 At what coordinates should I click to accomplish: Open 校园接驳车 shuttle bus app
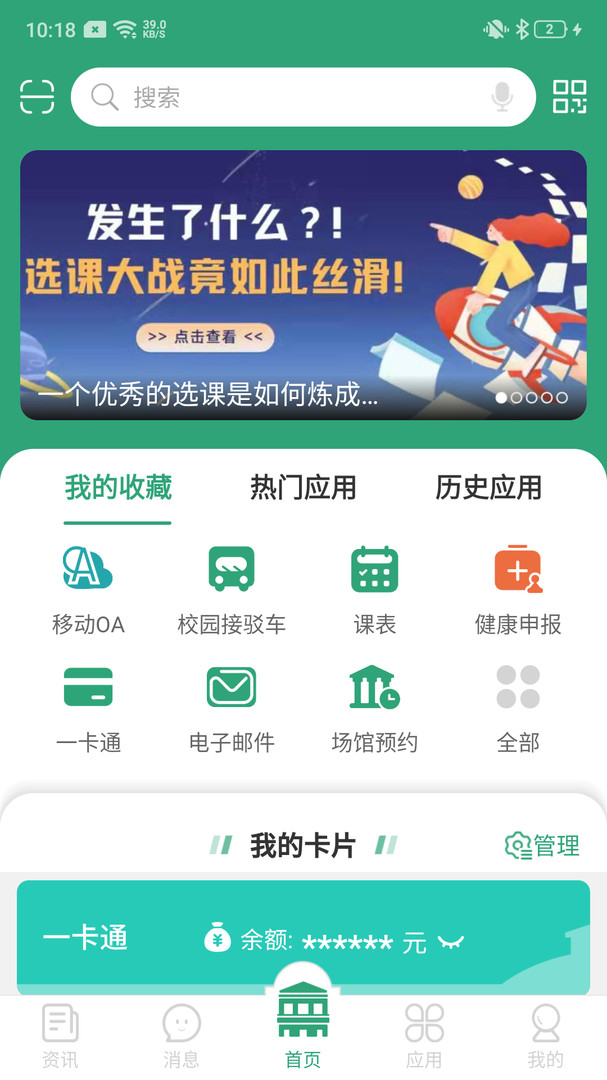[x=231, y=589]
